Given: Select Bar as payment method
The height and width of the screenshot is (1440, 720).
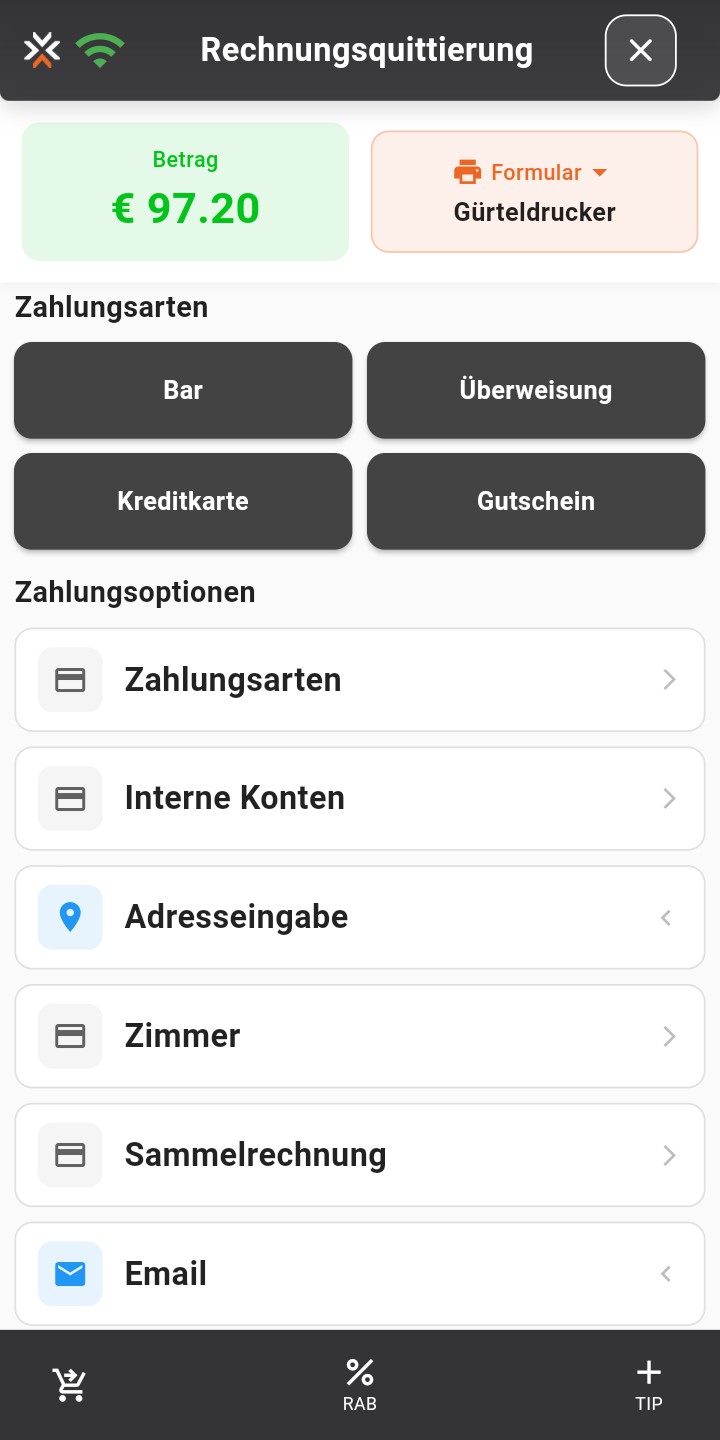Looking at the screenshot, I should [x=183, y=390].
